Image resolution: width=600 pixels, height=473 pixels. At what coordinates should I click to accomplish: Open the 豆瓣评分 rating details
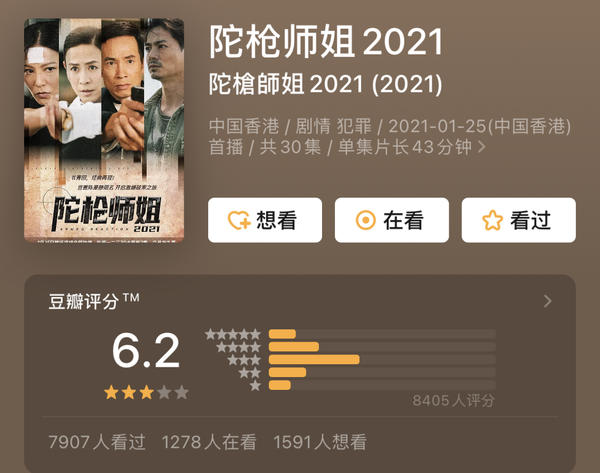[547, 301]
